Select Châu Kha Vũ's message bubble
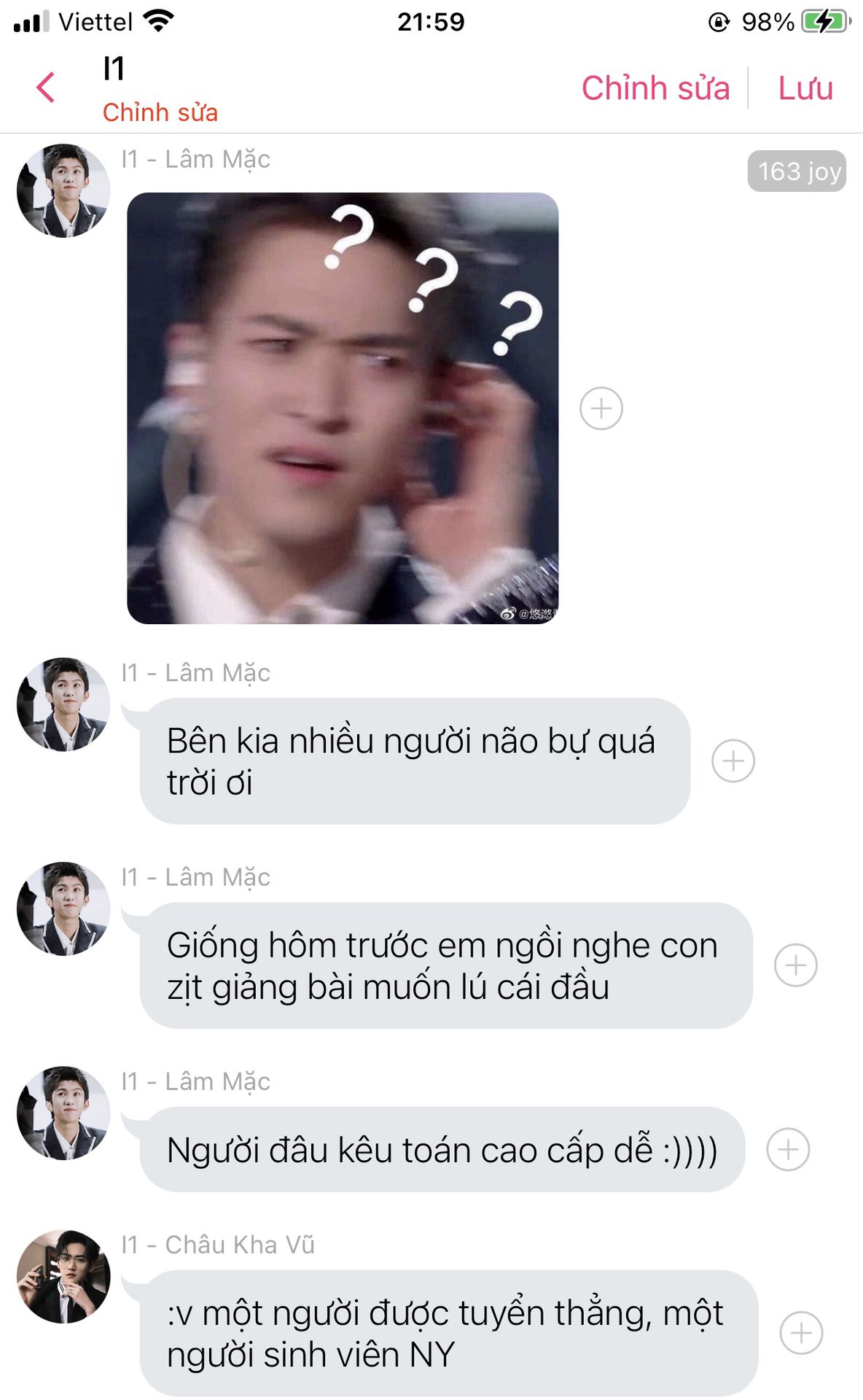This screenshot has width=863, height=1400. point(449,1333)
